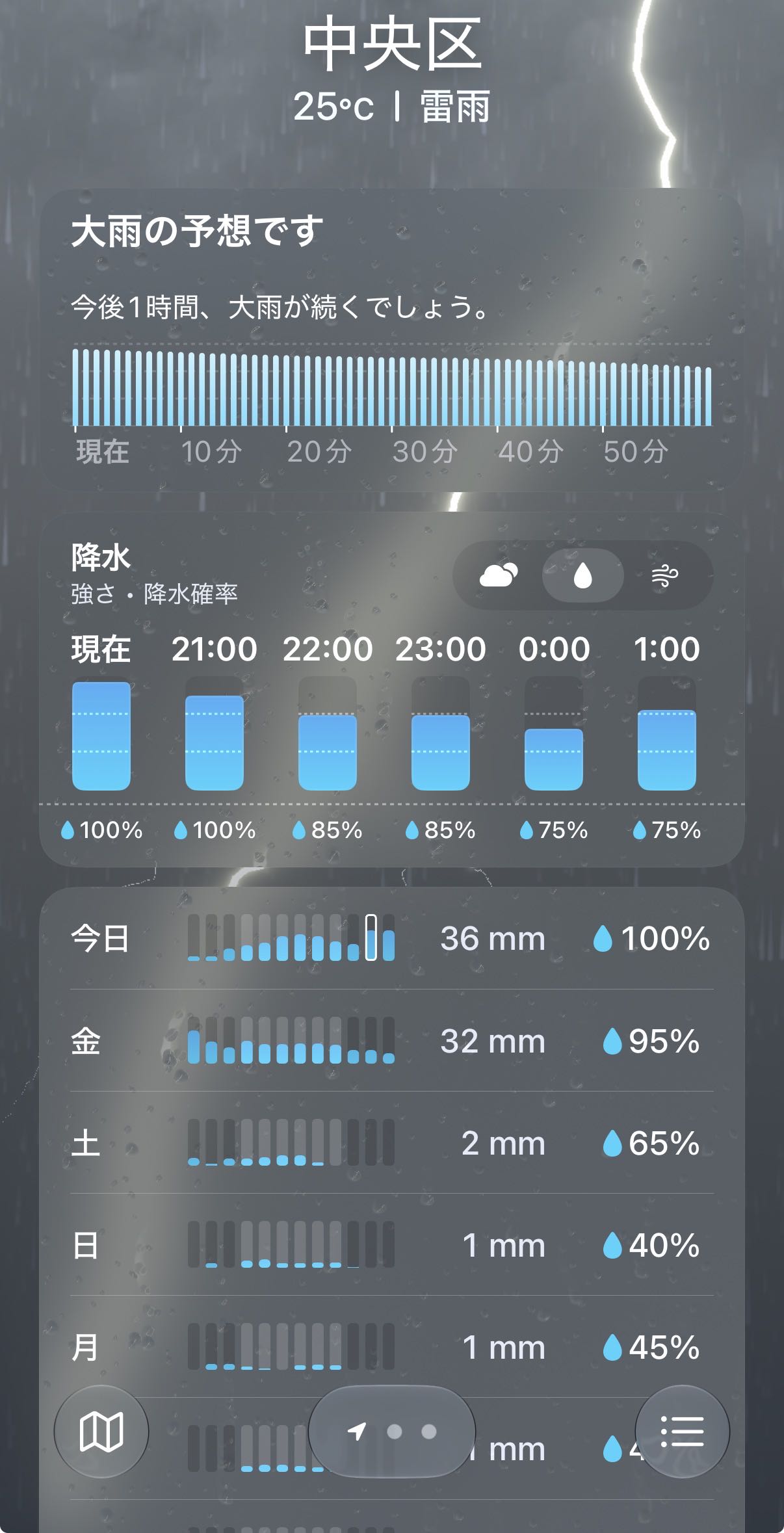Open the weather map button
784x1533 pixels.
[101, 1432]
